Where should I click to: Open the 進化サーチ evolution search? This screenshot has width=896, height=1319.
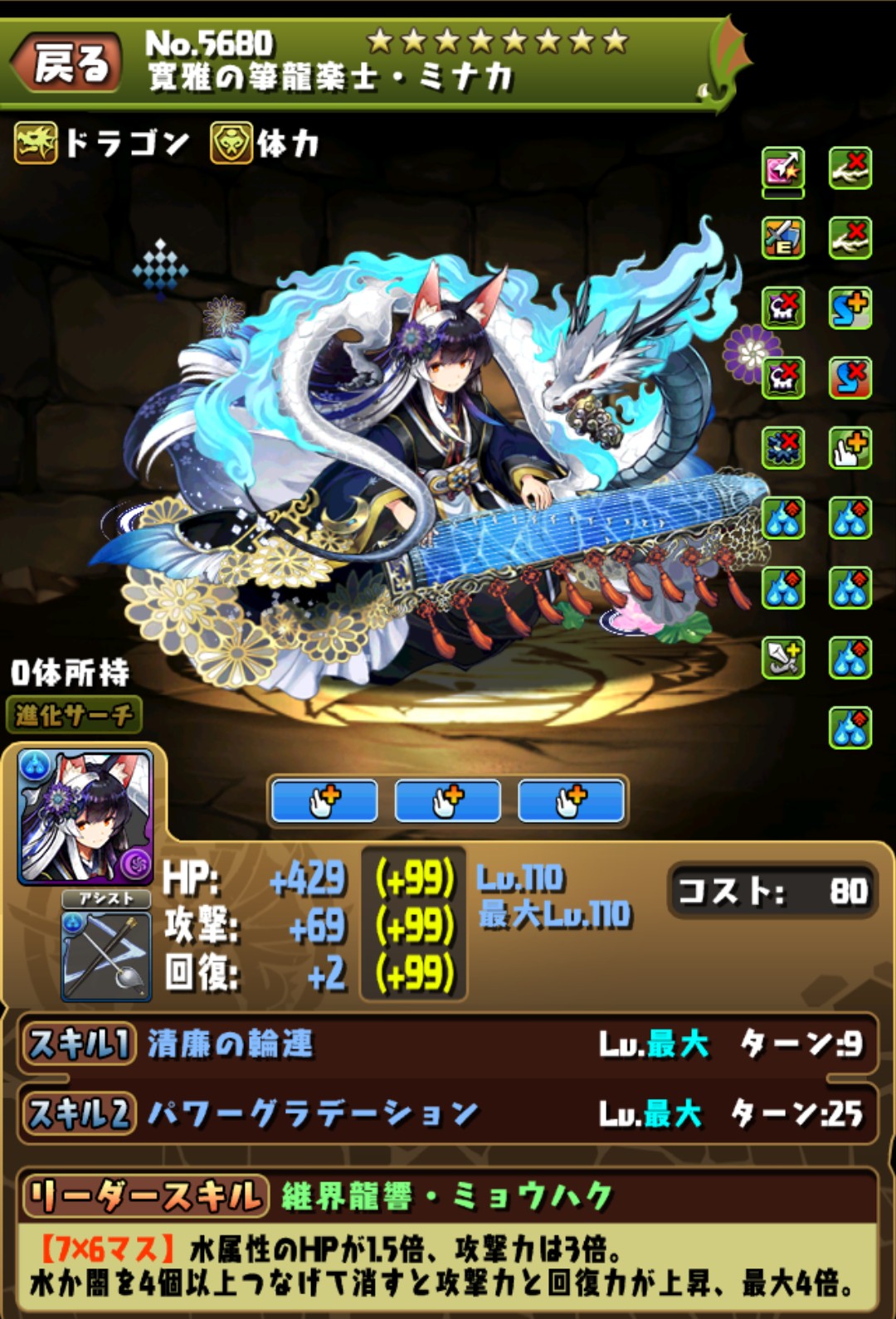tap(74, 714)
